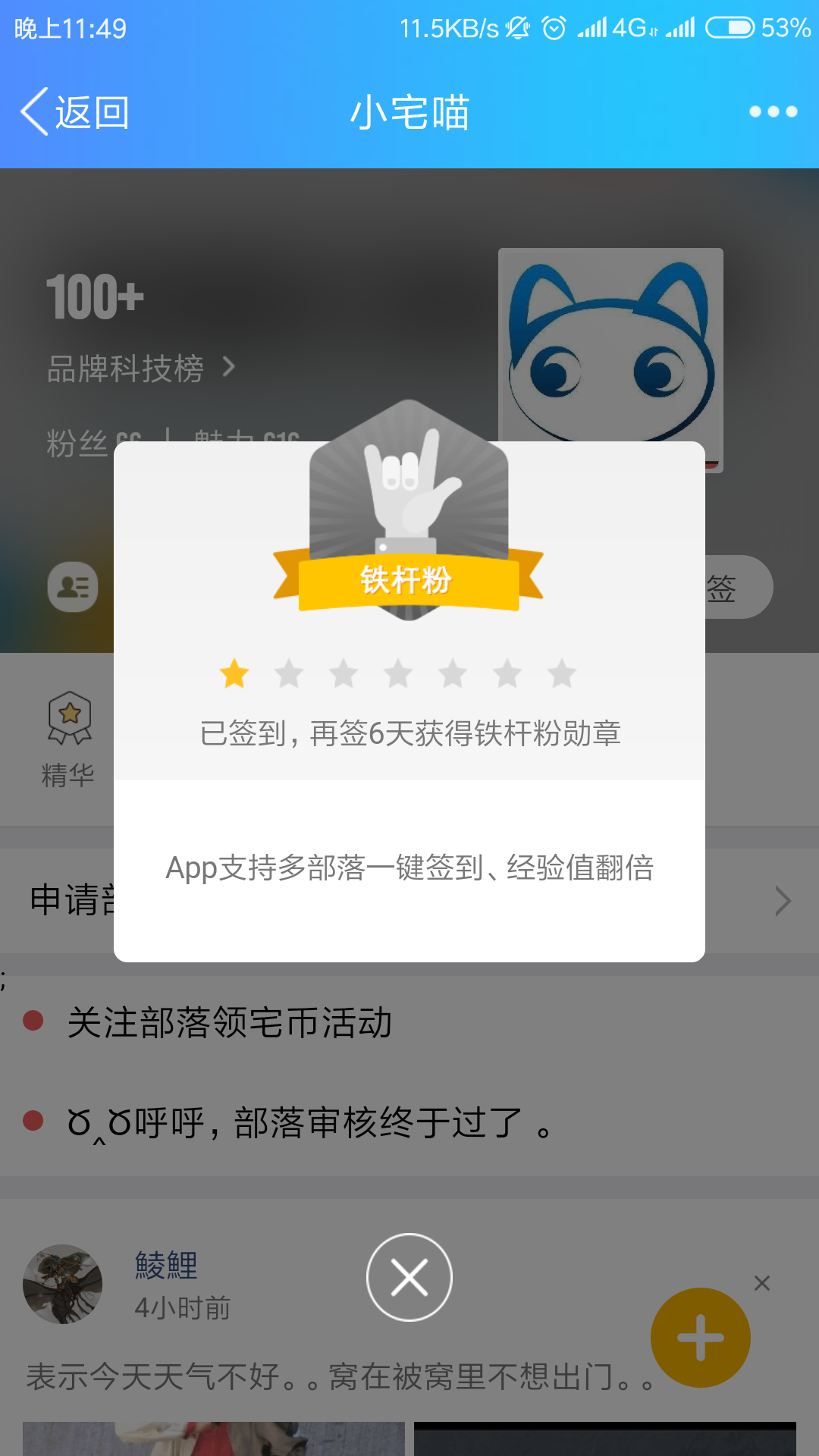Open the post 关注部落领宅币活动

pos(229,1022)
